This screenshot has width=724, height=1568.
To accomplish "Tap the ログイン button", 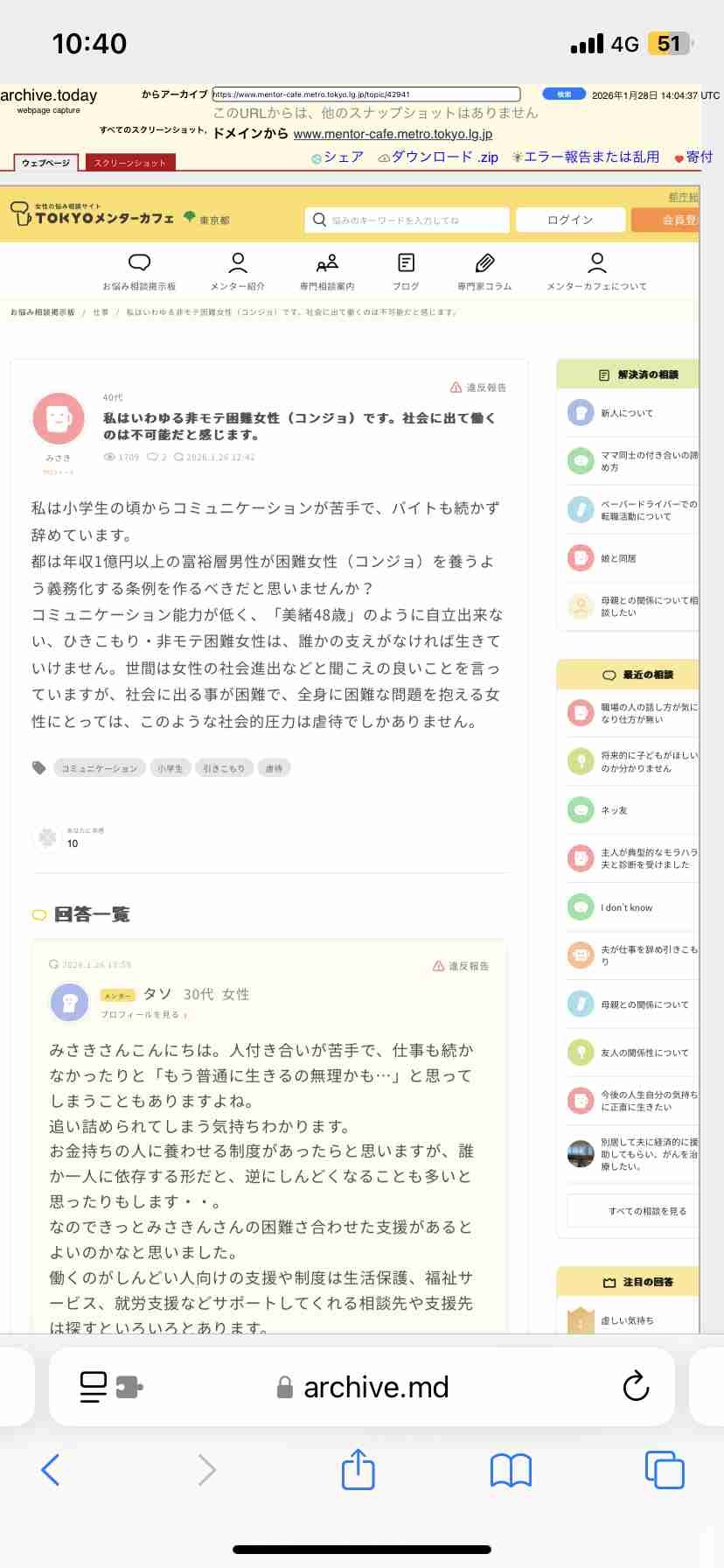I will [x=570, y=220].
